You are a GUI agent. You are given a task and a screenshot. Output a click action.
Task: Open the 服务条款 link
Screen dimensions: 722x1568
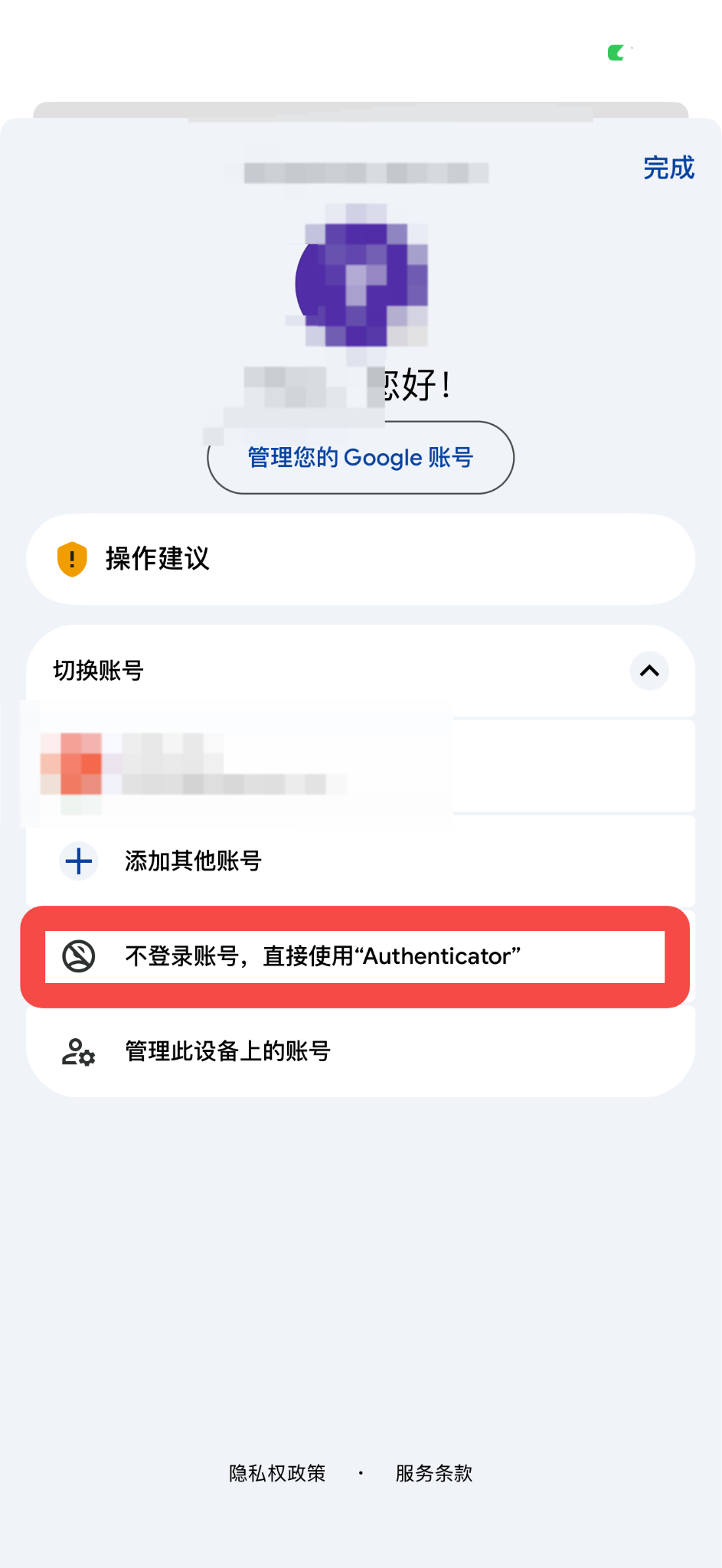click(x=433, y=1473)
